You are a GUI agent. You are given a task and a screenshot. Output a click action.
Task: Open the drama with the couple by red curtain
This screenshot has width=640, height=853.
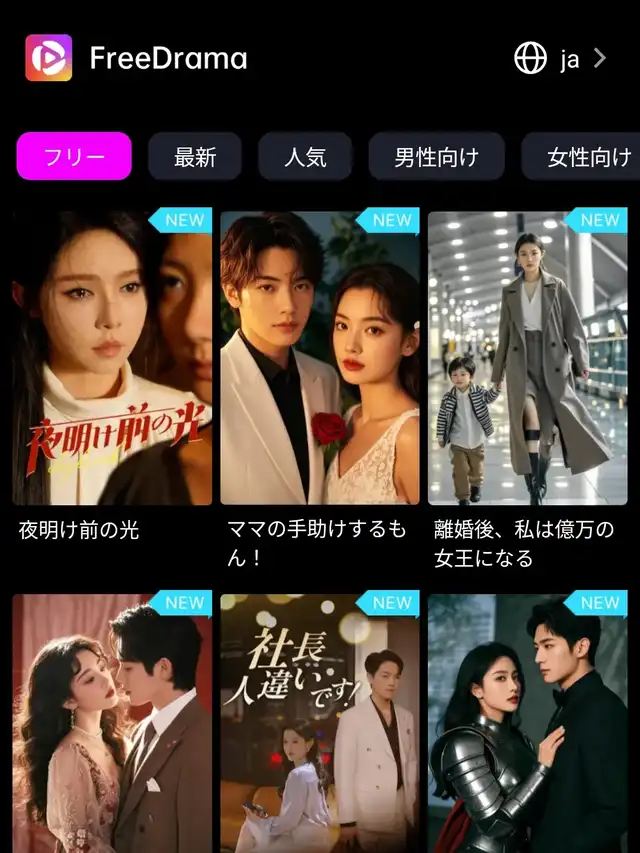(112, 722)
